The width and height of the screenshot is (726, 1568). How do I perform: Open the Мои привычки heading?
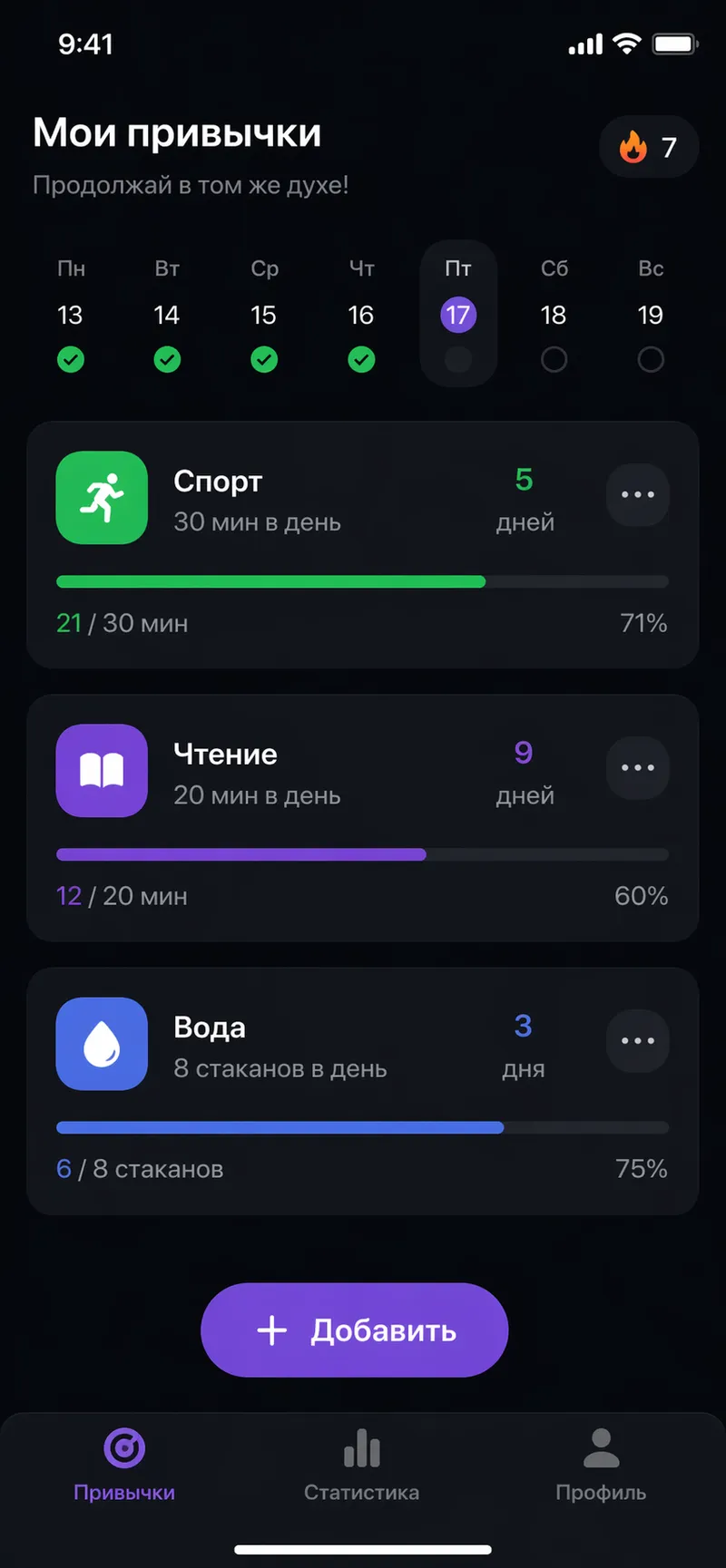pyautogui.click(x=177, y=132)
